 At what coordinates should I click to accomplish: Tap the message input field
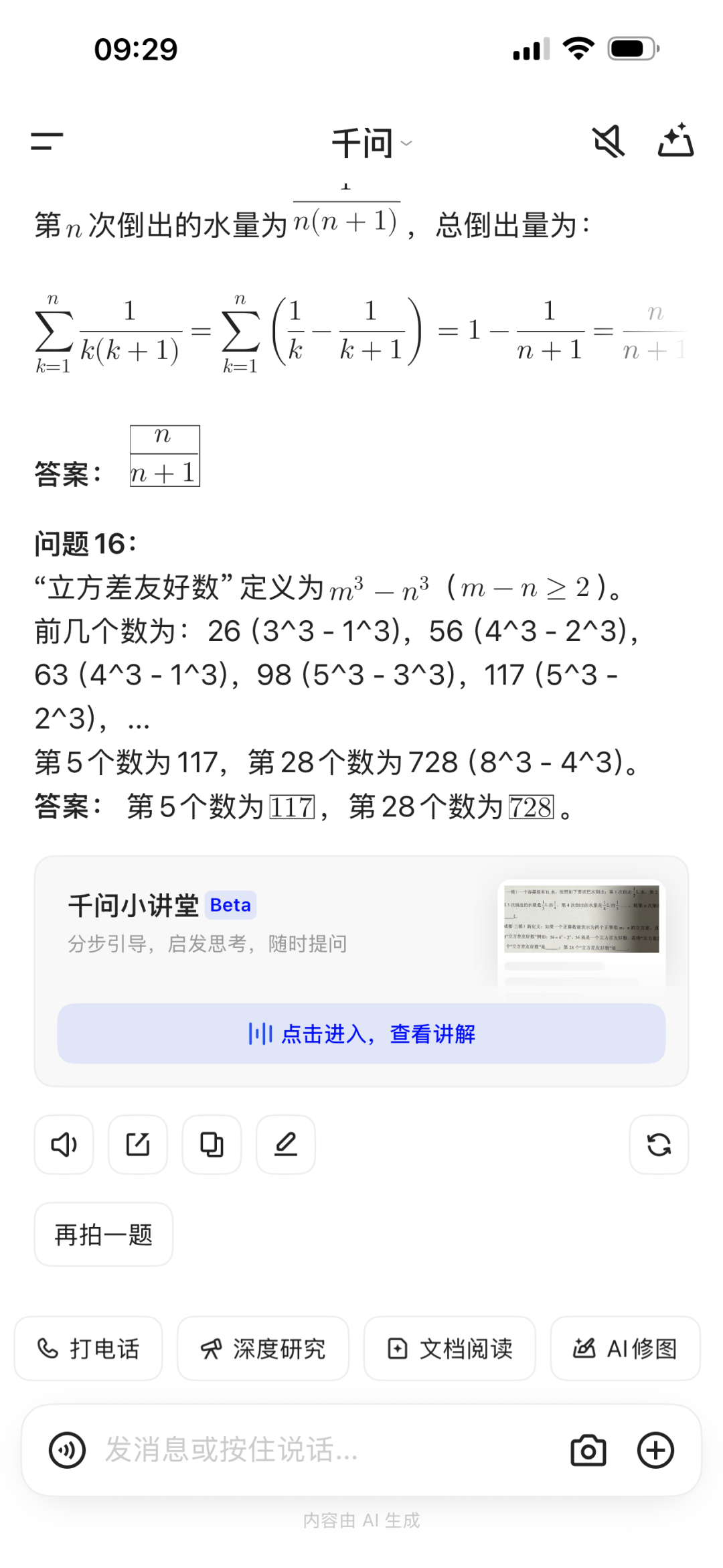pyautogui.click(x=301, y=1449)
